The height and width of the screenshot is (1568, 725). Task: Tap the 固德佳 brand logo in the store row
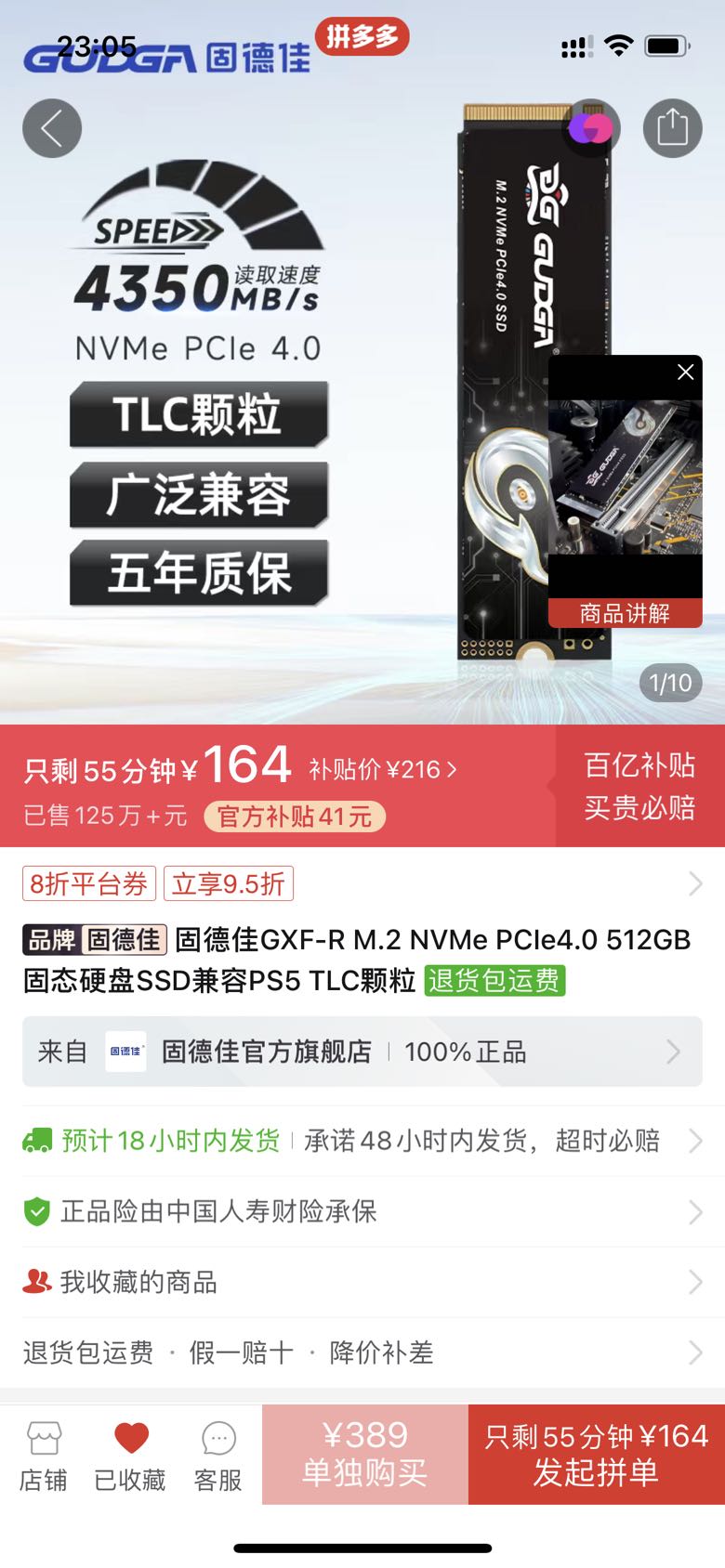126,1051
